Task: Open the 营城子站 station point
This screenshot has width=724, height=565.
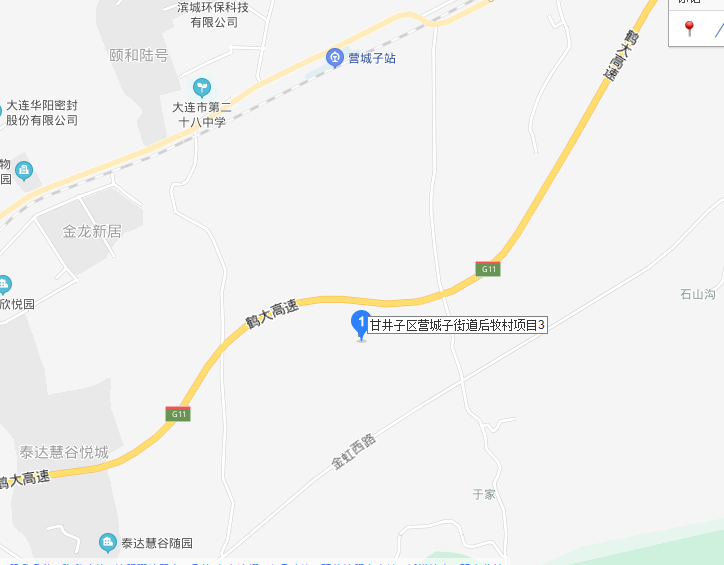Action: click(335, 58)
